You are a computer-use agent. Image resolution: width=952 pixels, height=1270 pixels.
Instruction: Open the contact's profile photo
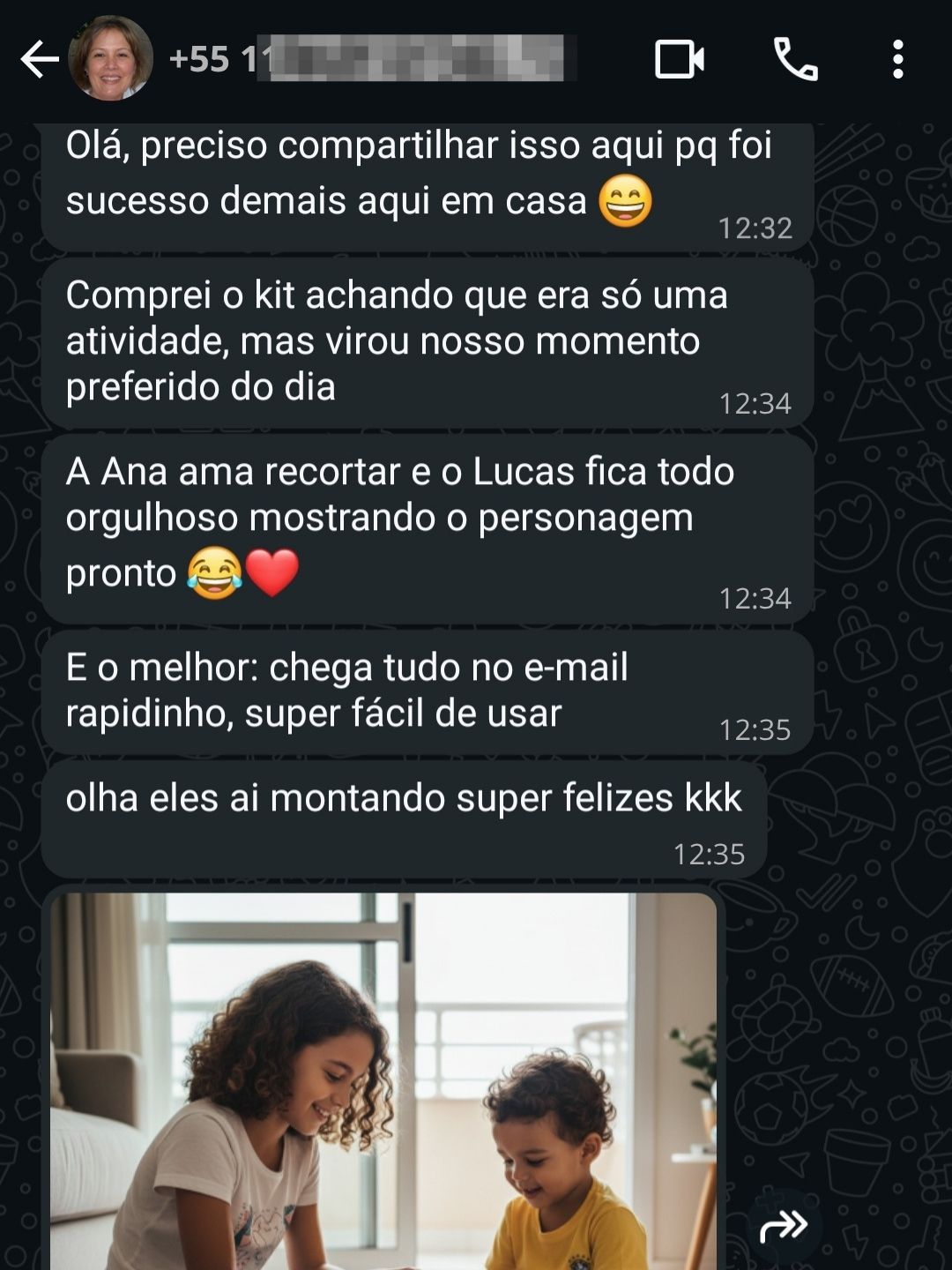[x=110, y=58]
